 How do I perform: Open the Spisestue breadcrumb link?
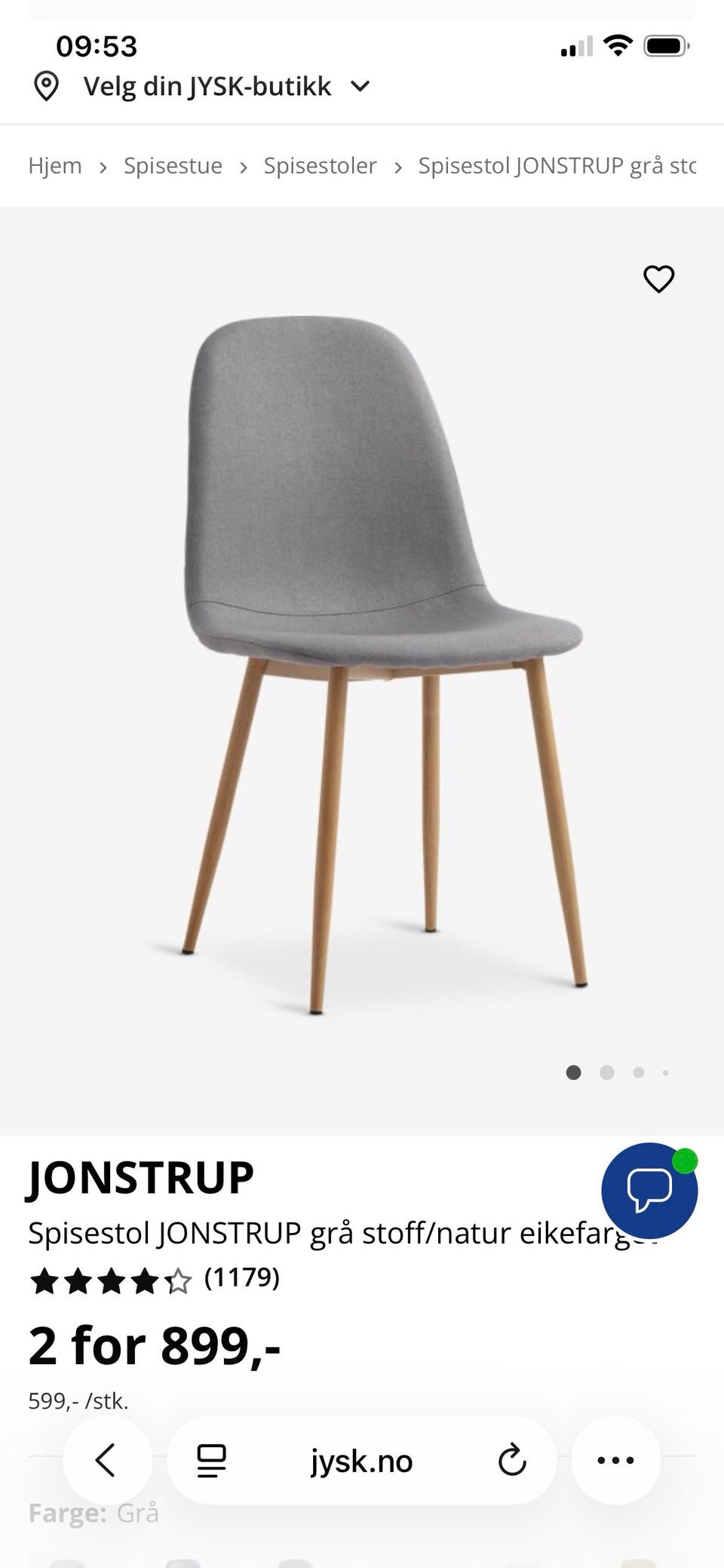[173, 166]
